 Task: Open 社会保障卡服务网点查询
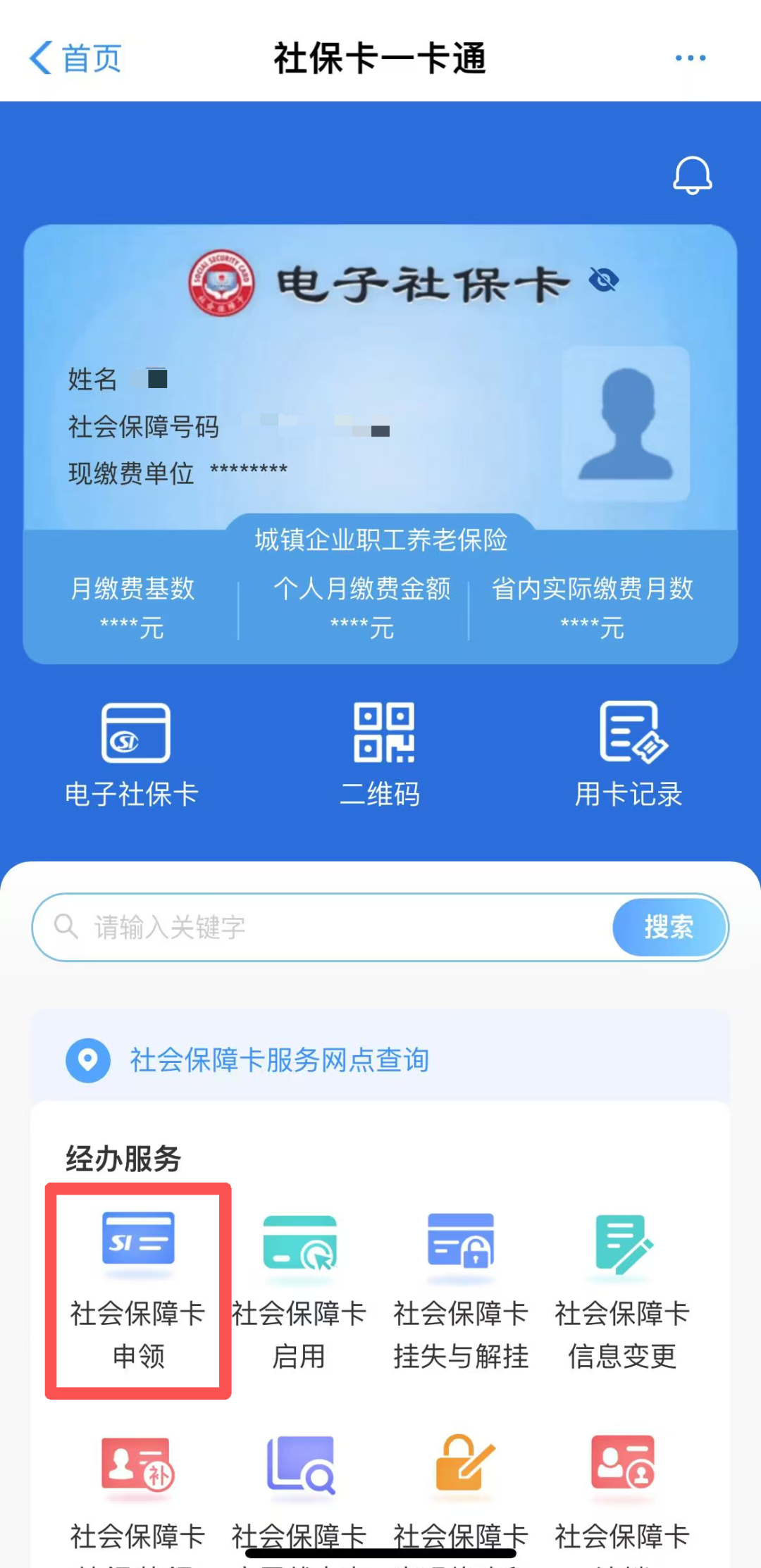coord(279,1059)
